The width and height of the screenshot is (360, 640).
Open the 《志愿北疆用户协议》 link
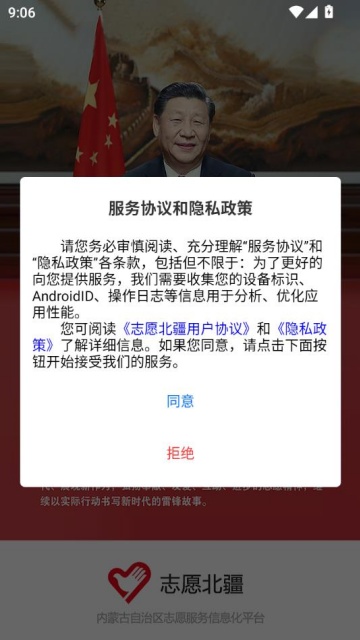(x=187, y=329)
